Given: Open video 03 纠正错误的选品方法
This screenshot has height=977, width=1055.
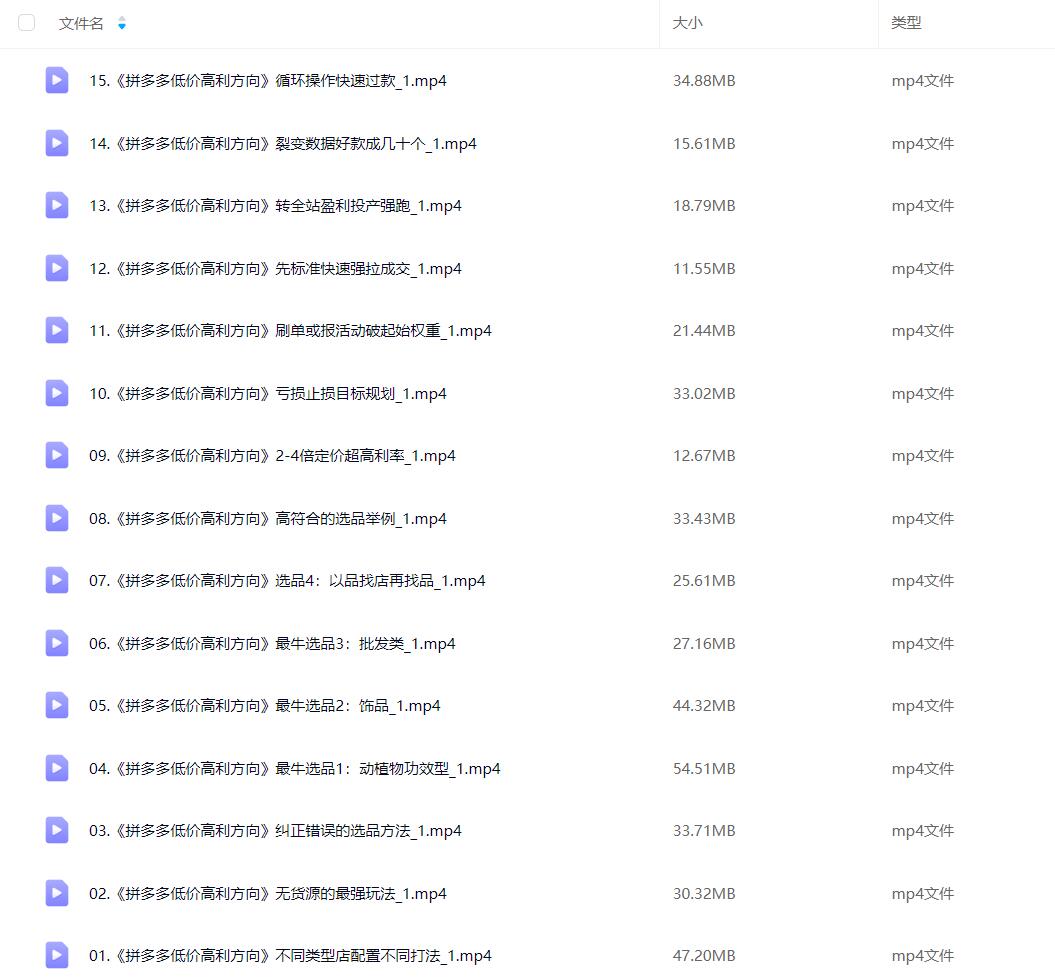Looking at the screenshot, I should click(275, 831).
